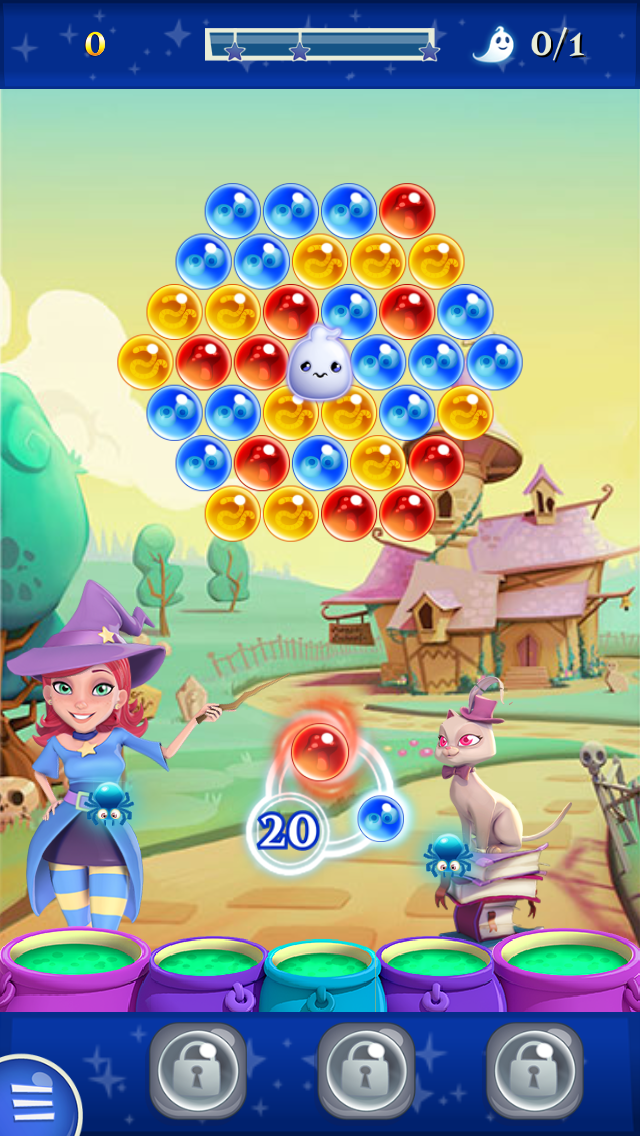This screenshot has height=1136, width=640.
Task: Open the game menu button
Action: [32, 1097]
